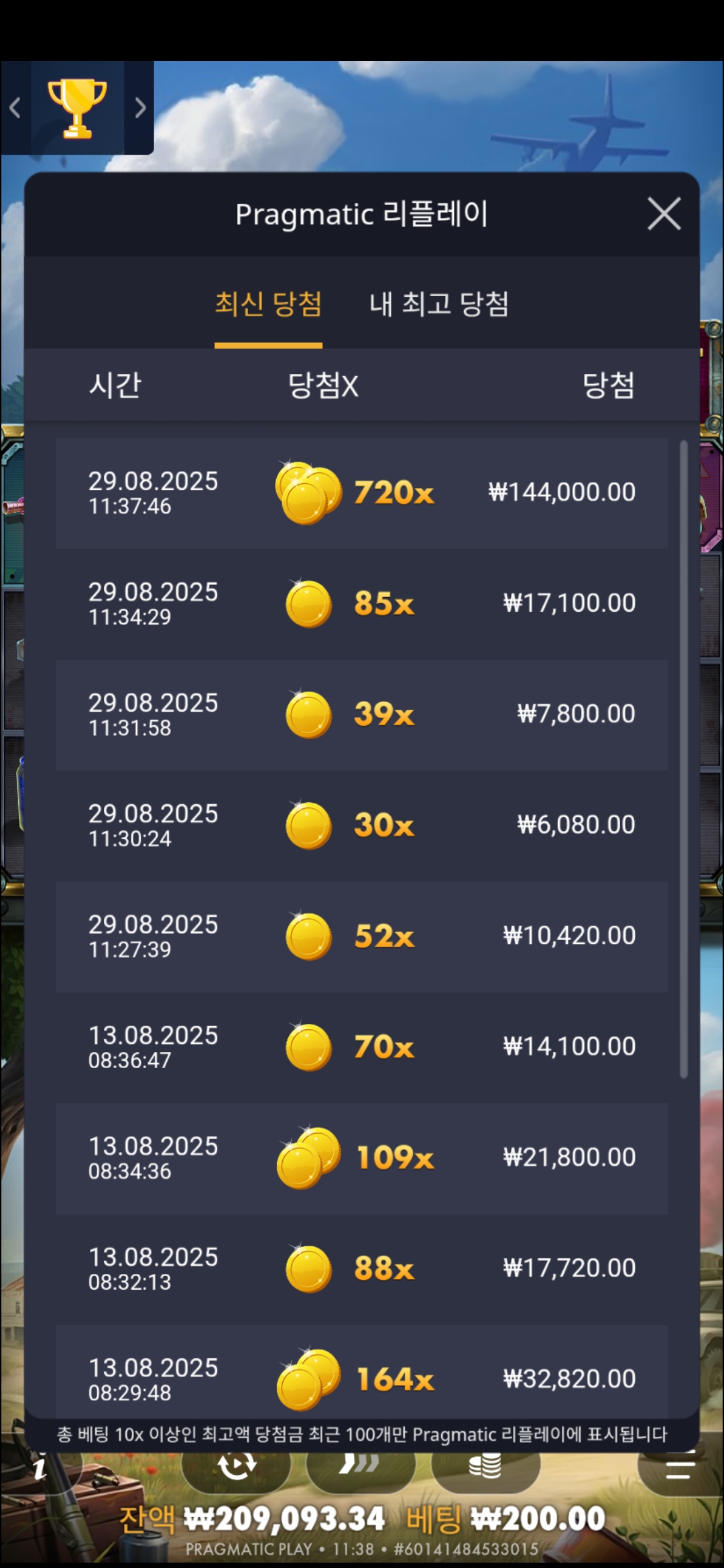This screenshot has width=724, height=1568.
Task: Open the 85x win replay
Action: click(361, 604)
